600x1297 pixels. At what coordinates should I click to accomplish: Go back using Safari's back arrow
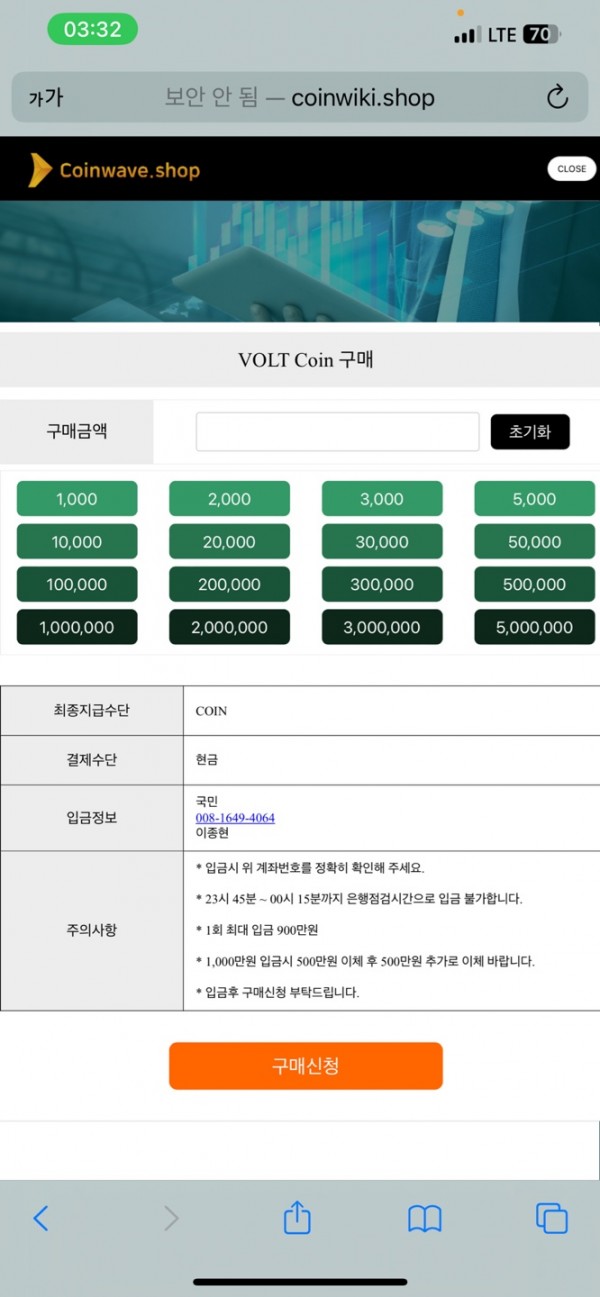tap(41, 1218)
